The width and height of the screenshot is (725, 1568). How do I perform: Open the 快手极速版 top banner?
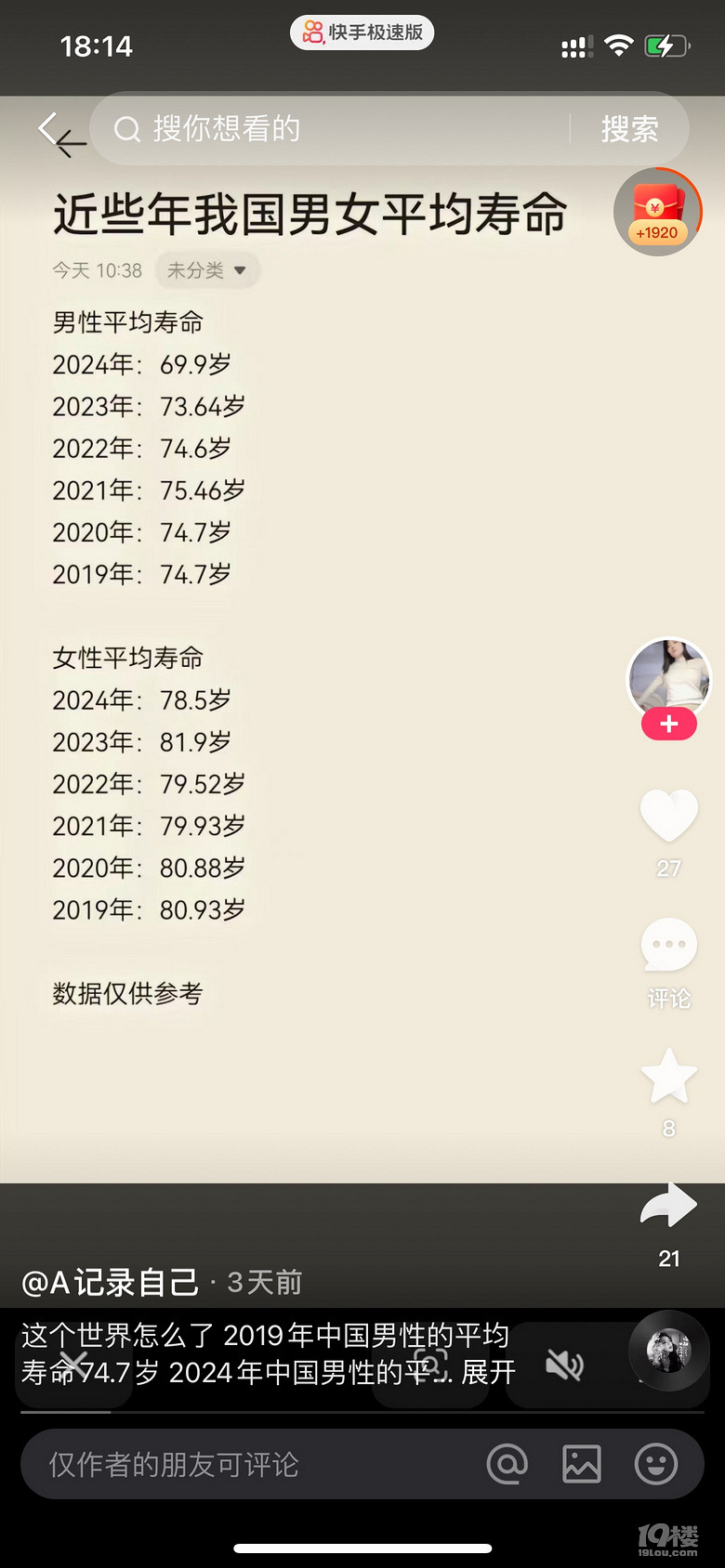[x=362, y=31]
